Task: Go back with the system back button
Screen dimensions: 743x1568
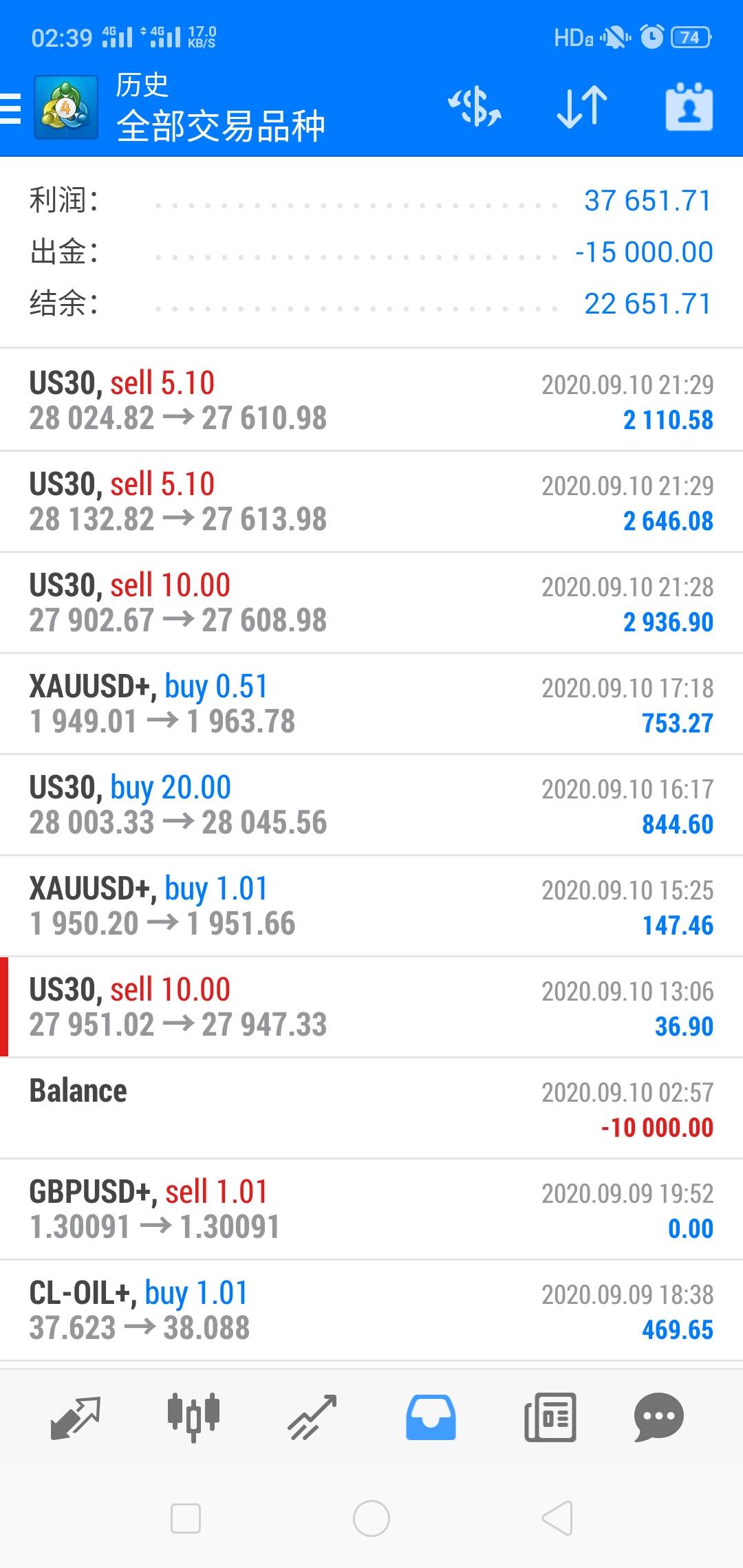Action: tap(557, 1518)
